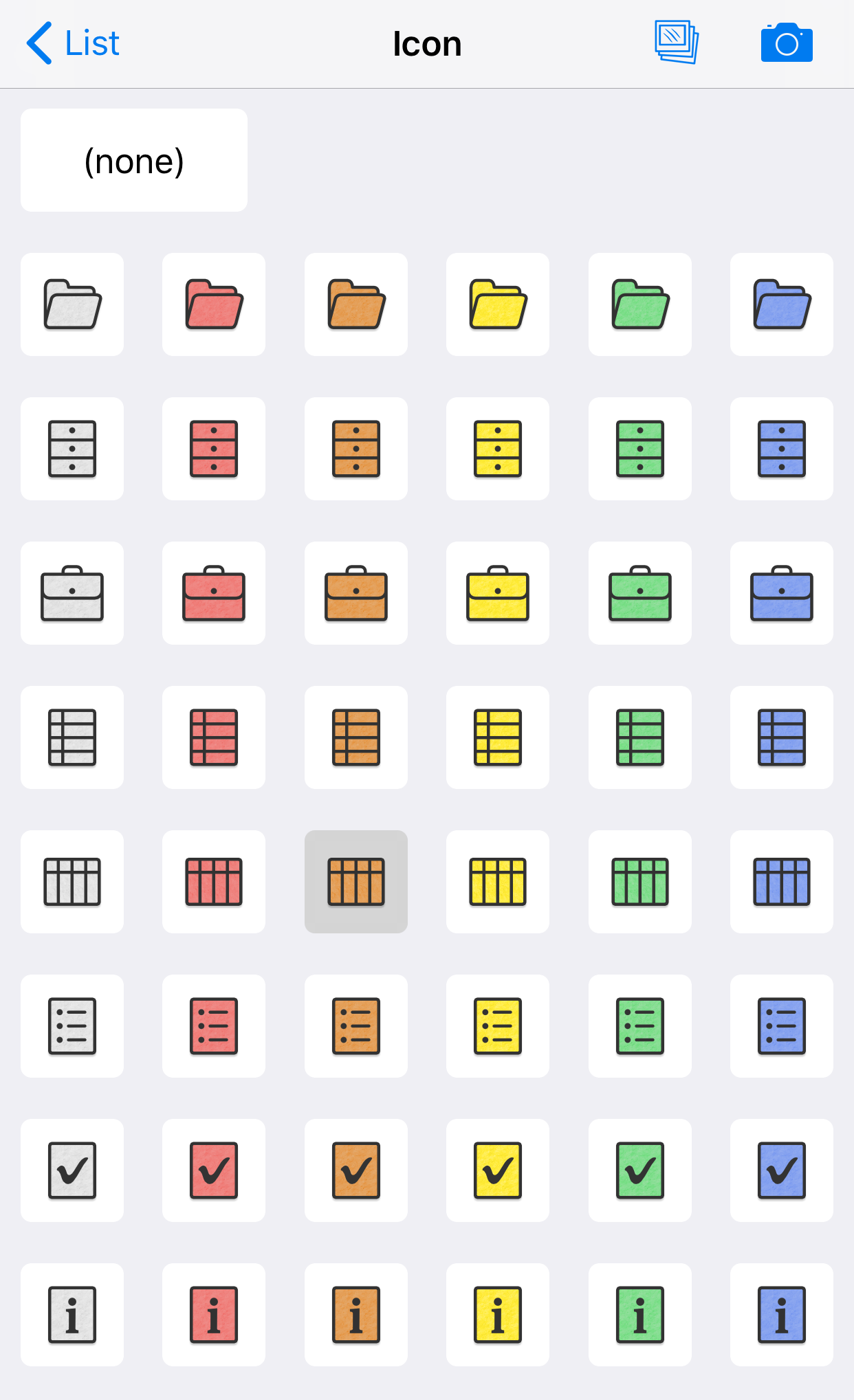This screenshot has width=854, height=1400.
Task: Select the yellow table rows icon
Action: (x=498, y=737)
